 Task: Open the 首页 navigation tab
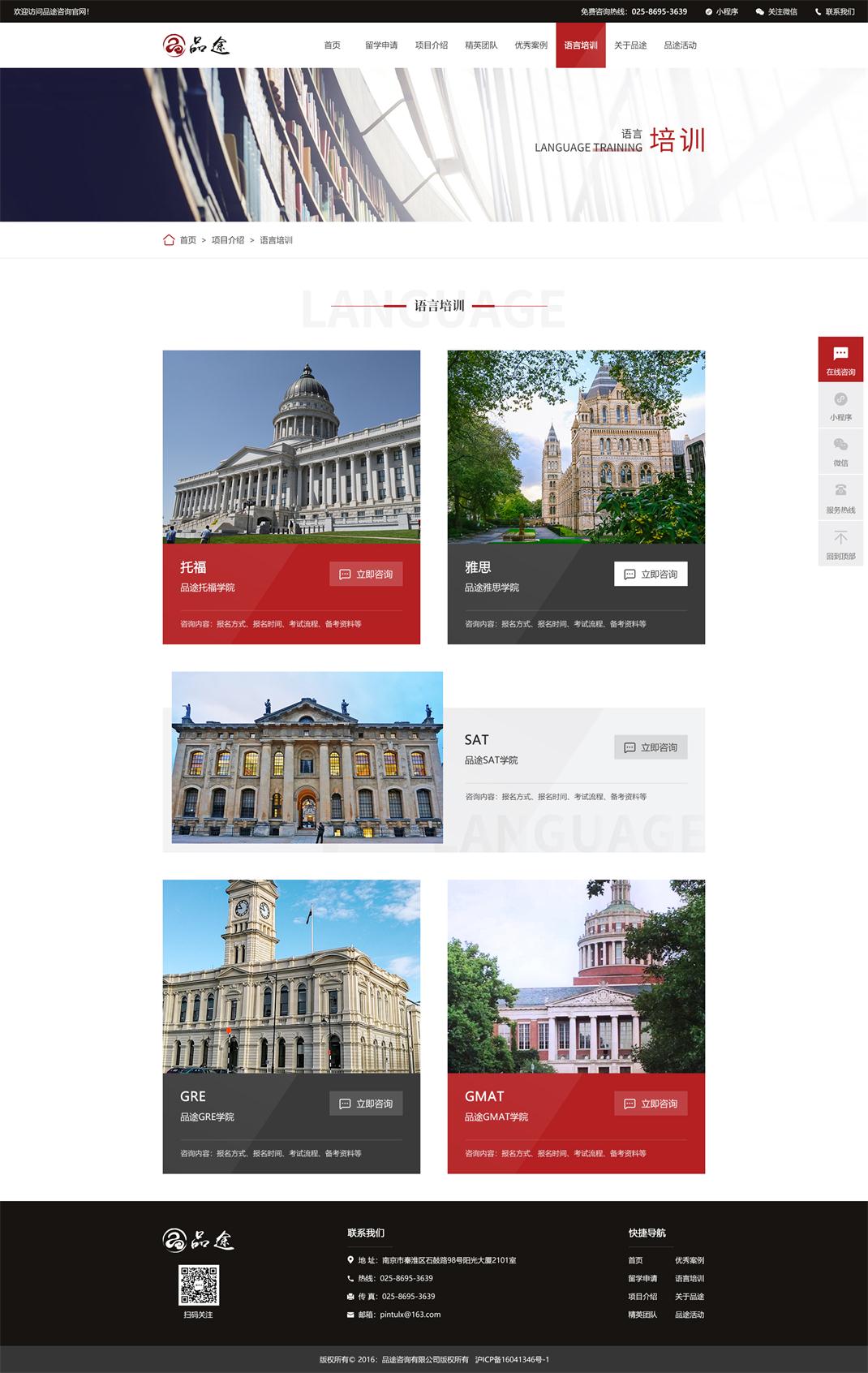click(332, 45)
